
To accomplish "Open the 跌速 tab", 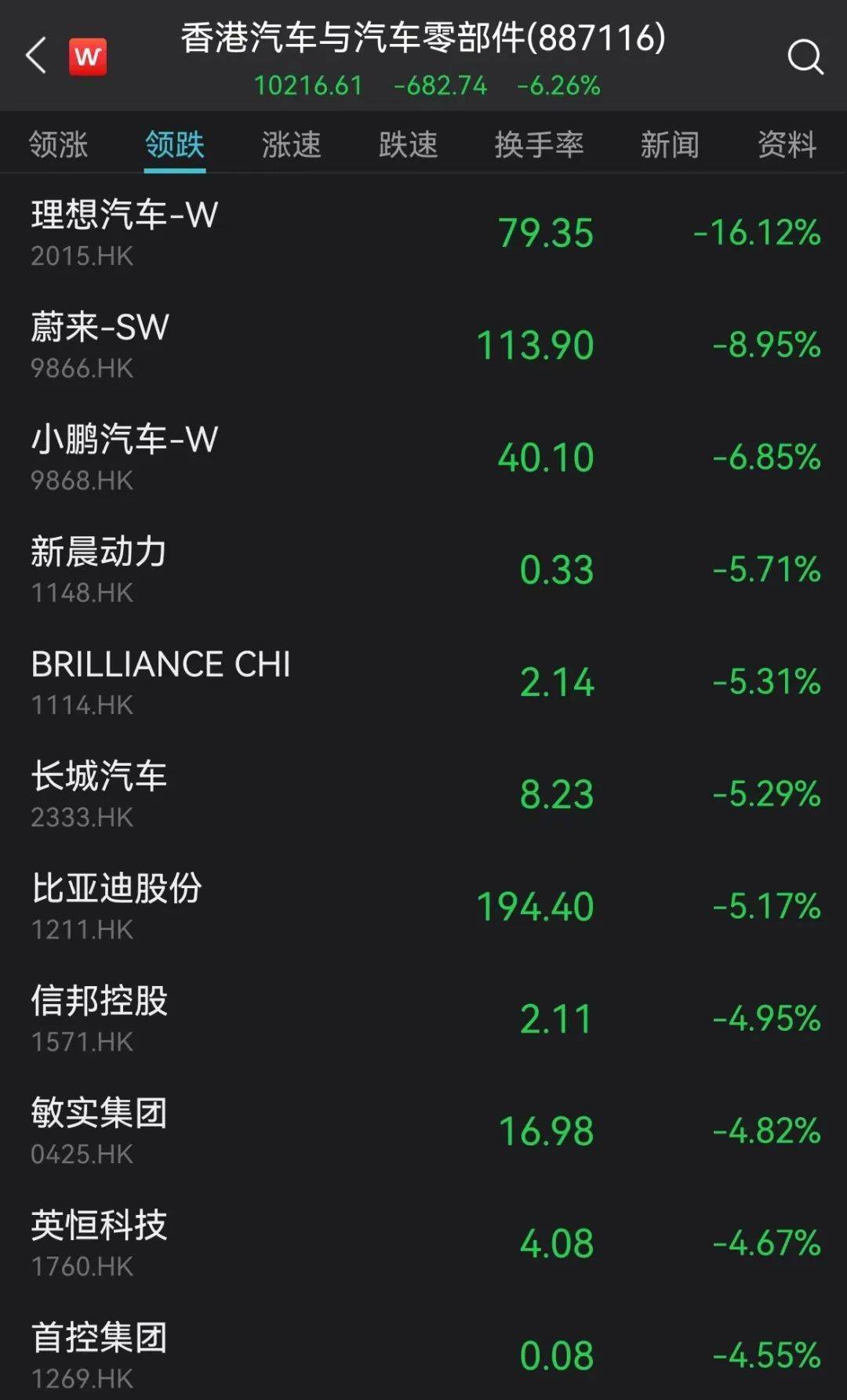I will (409, 145).
